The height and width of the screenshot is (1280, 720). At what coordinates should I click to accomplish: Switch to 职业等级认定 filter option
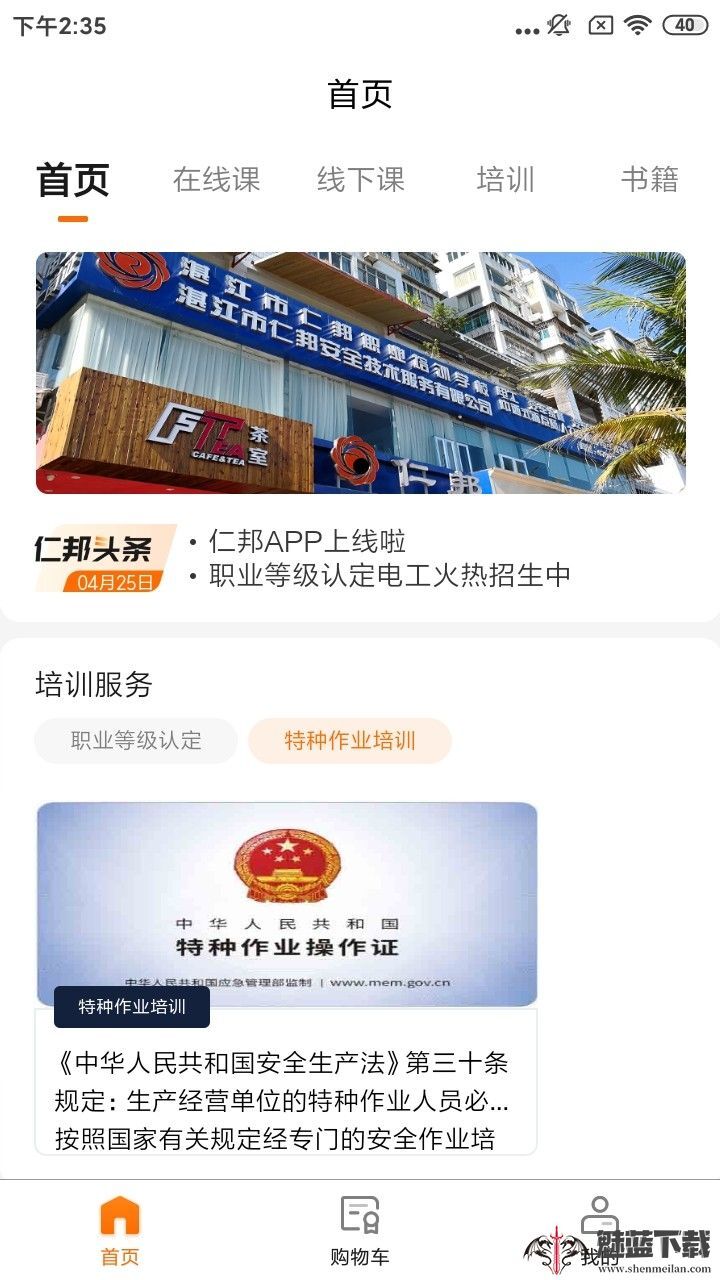(x=136, y=741)
